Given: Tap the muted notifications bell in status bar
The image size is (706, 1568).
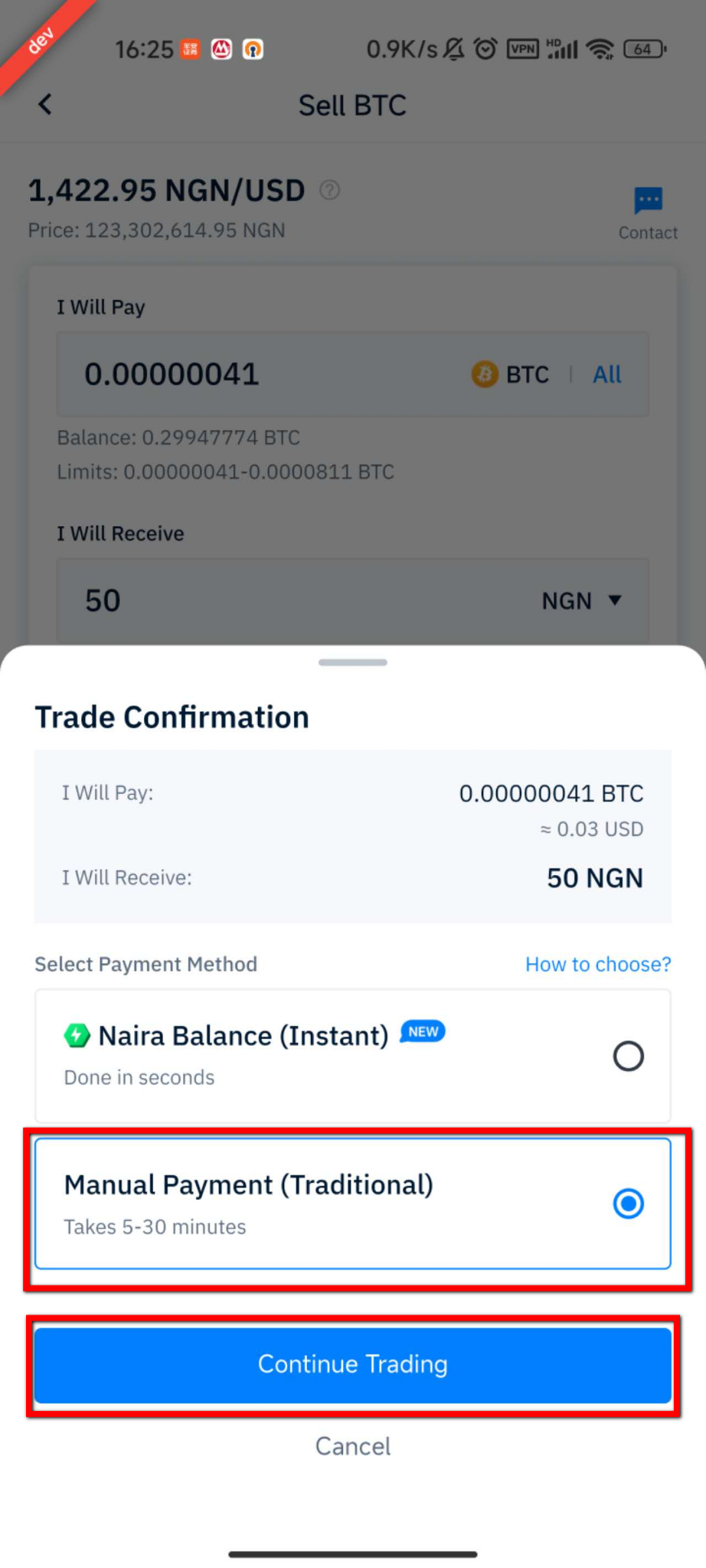Looking at the screenshot, I should [455, 48].
